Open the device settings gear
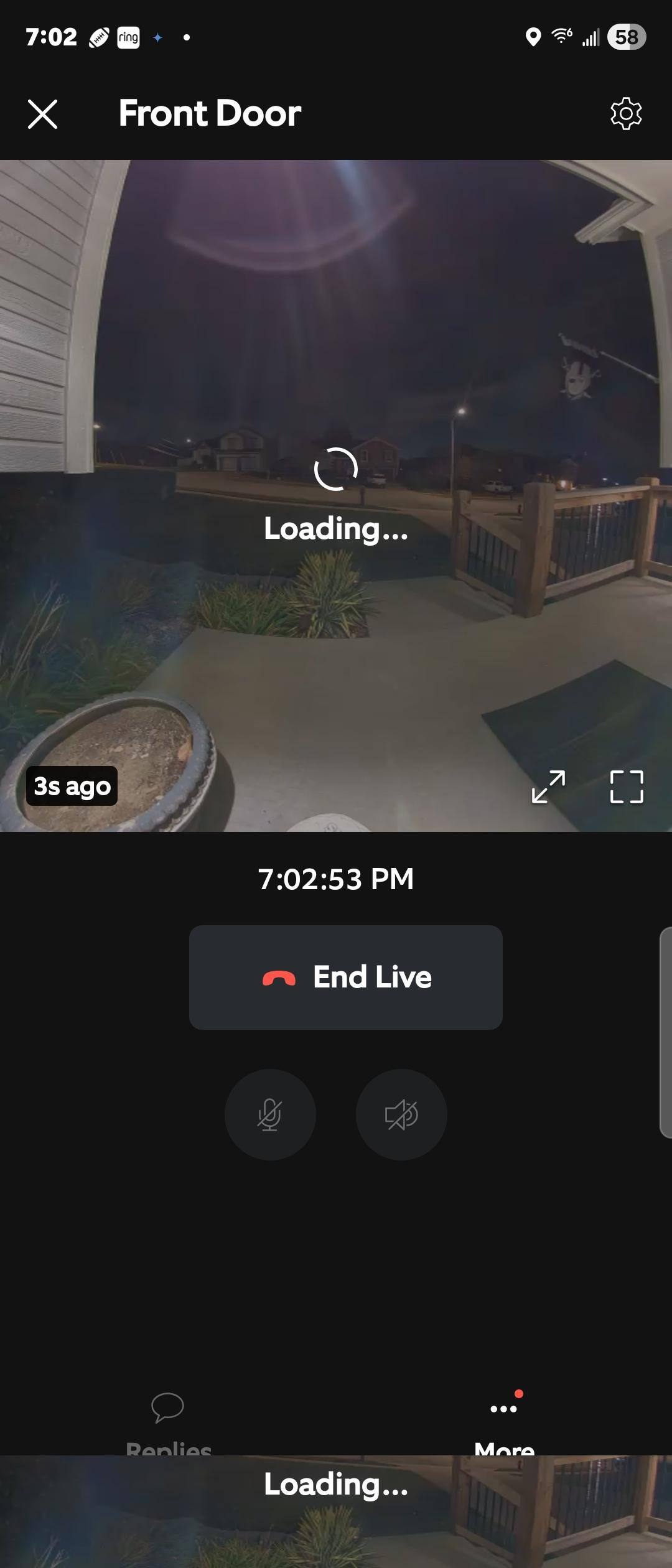Image resolution: width=672 pixels, height=1568 pixels. tap(626, 114)
